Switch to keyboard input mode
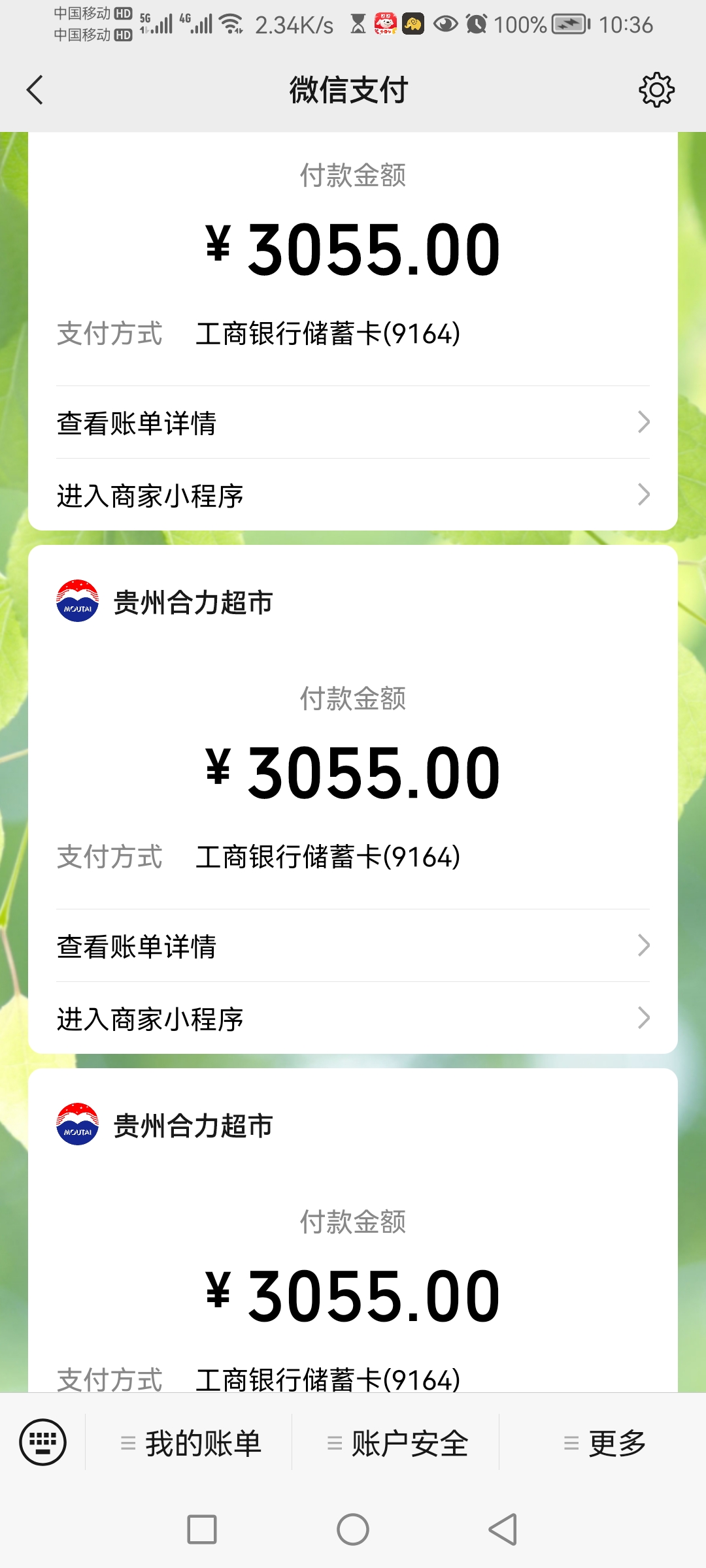 click(43, 1443)
